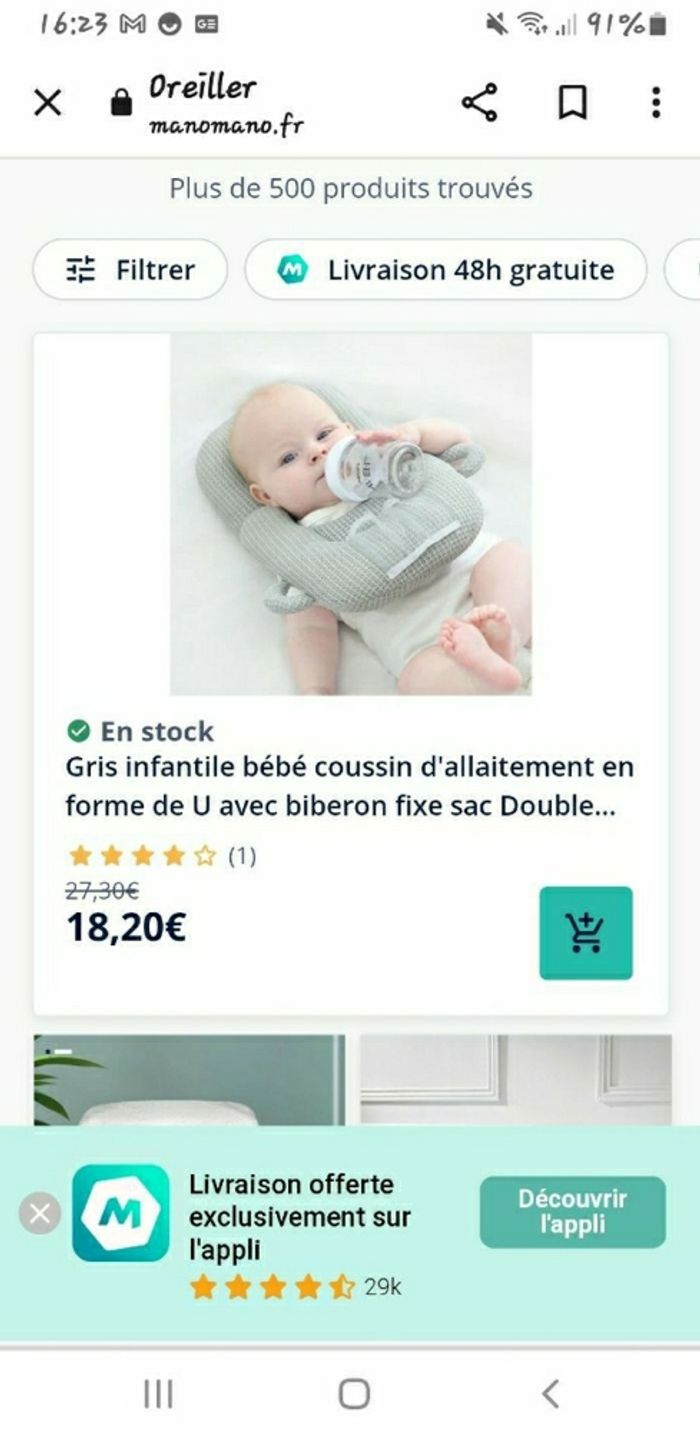Image resolution: width=700 pixels, height=1442 pixels.
Task: Open the Filtrer options
Action: tap(131, 269)
